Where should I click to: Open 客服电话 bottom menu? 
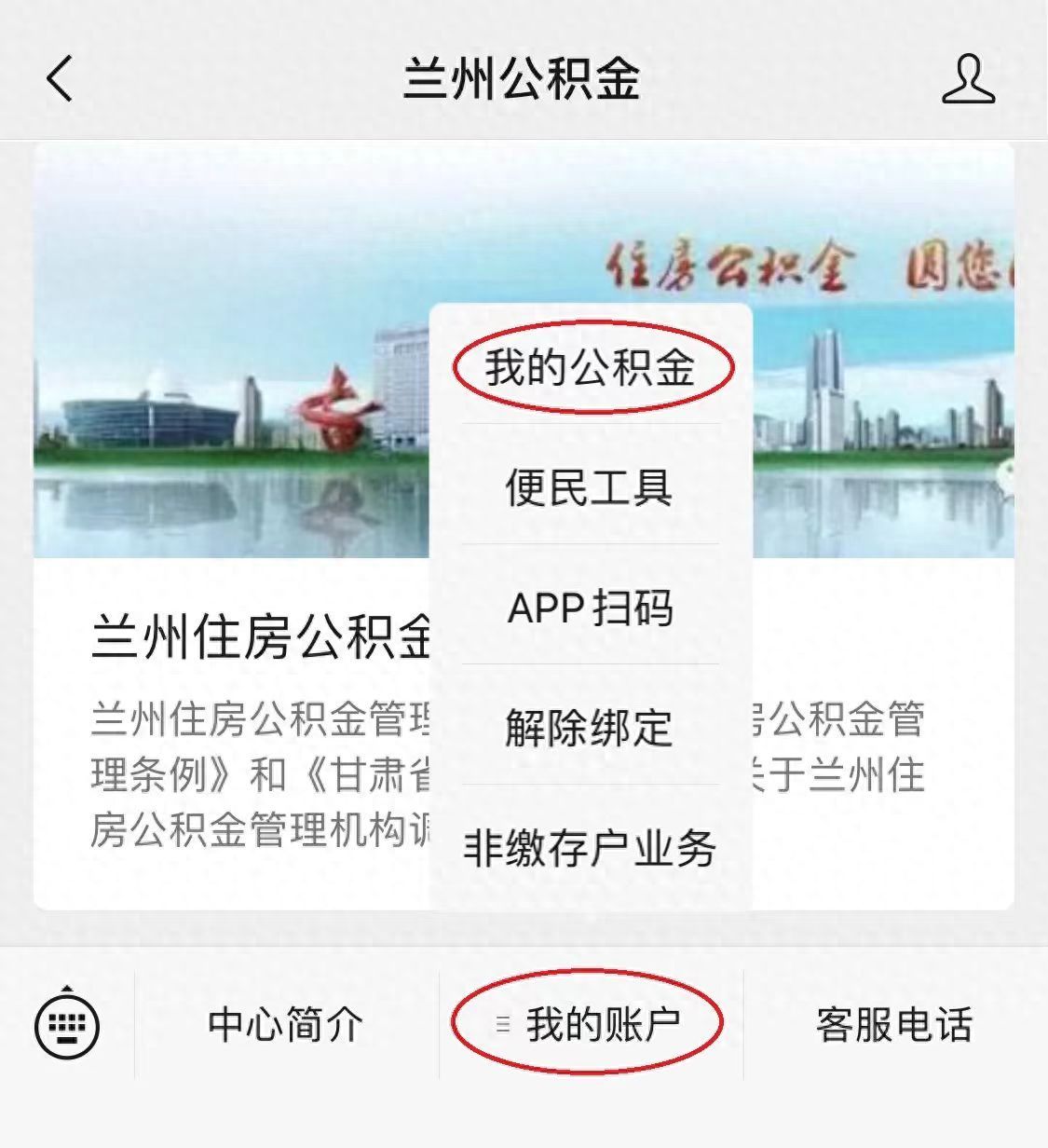894,1025
